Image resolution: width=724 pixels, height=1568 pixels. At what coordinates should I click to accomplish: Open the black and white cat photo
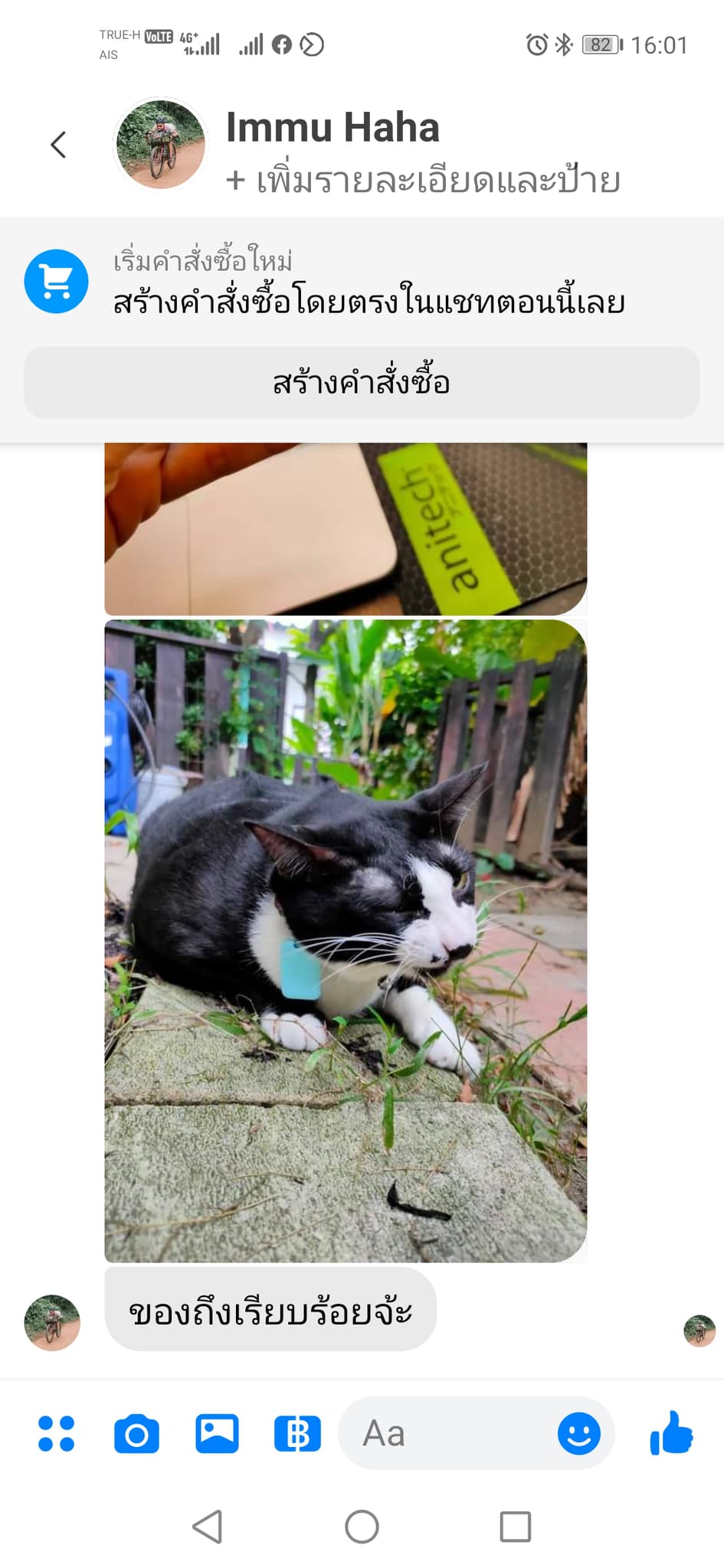(x=346, y=941)
